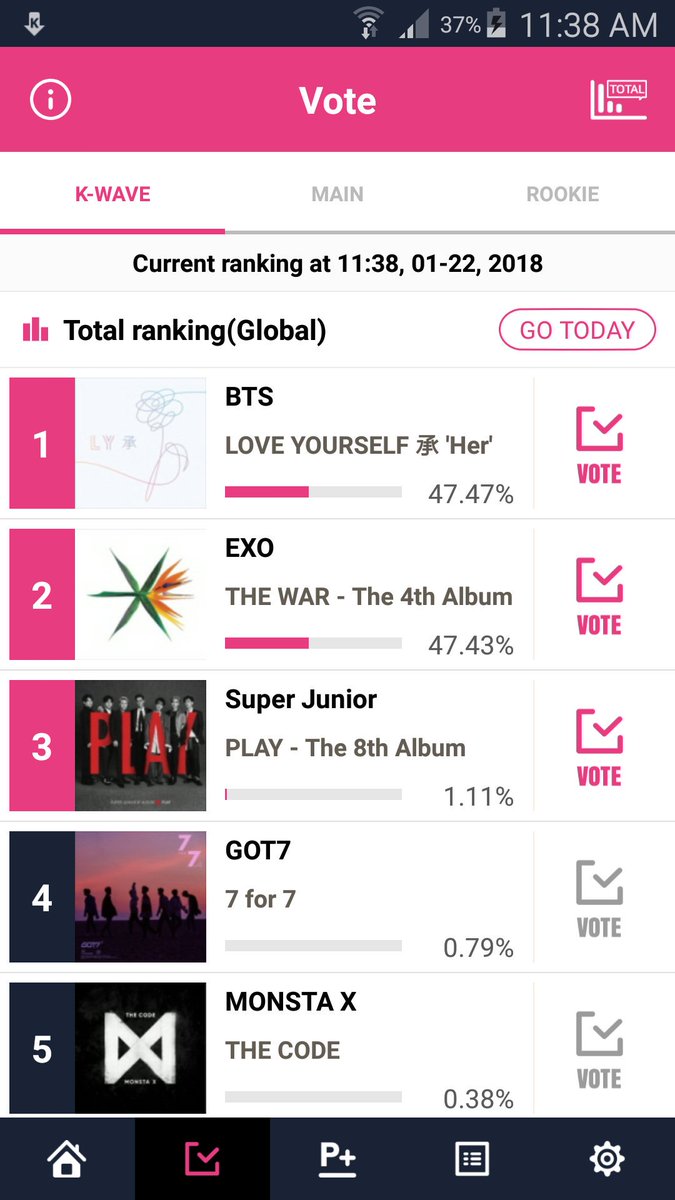Vote for MONSTA X
The width and height of the screenshot is (675, 1200).
click(599, 1049)
